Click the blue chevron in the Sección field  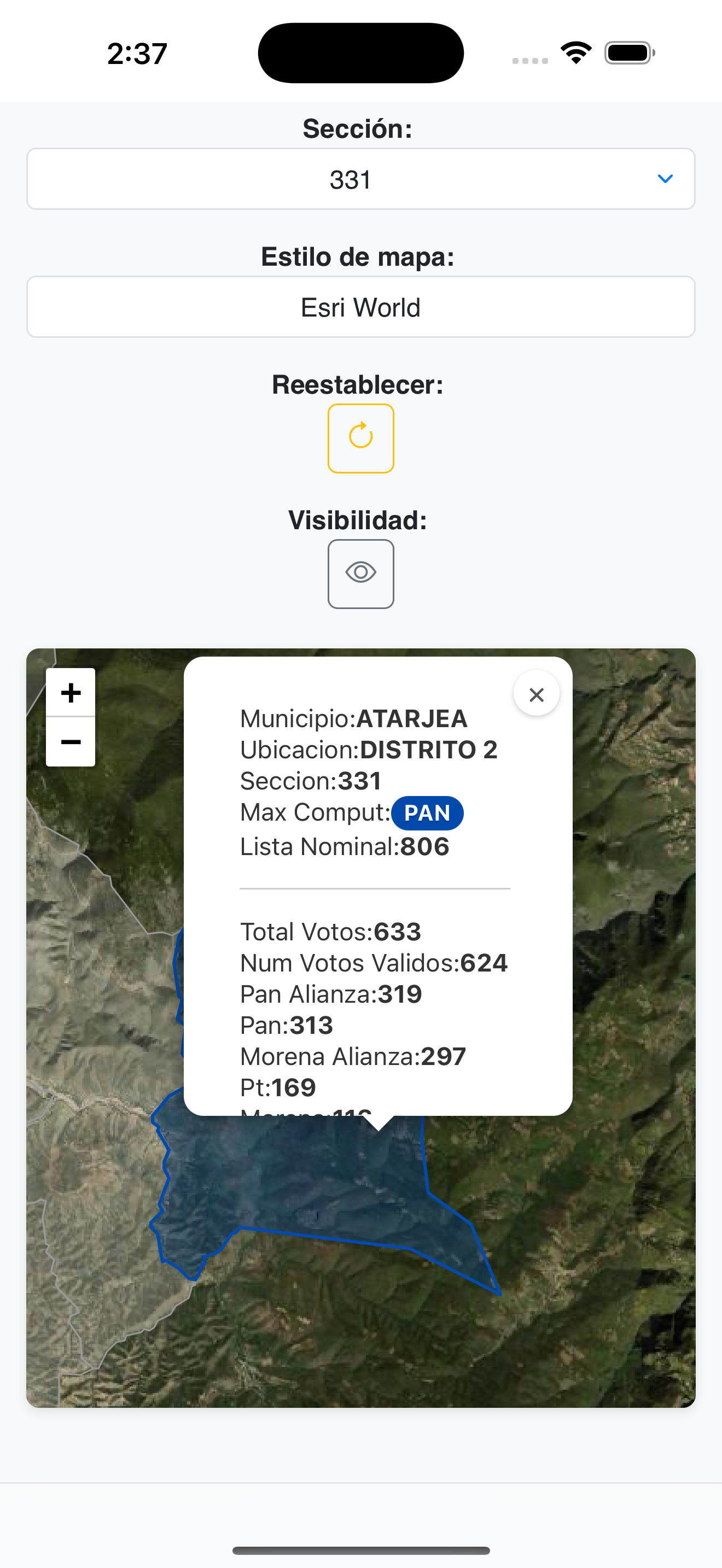pyautogui.click(x=665, y=179)
